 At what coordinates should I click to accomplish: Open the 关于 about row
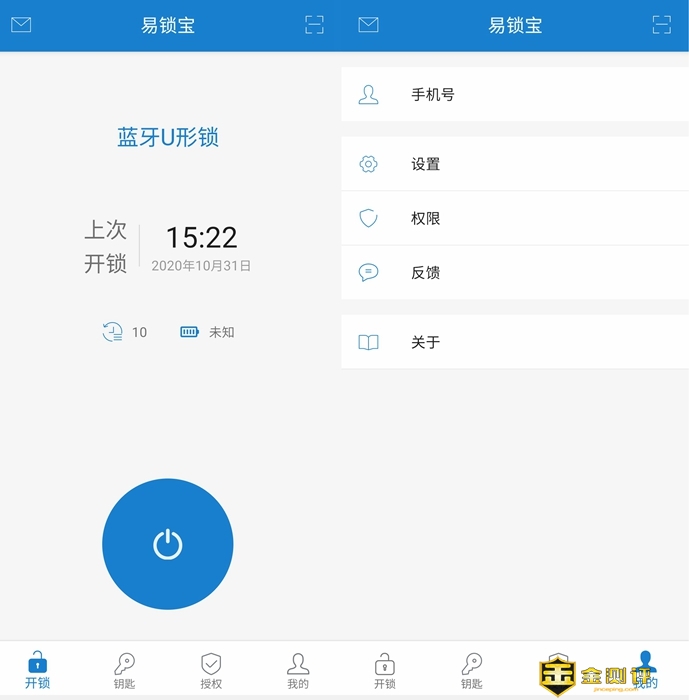pyautogui.click(x=514, y=342)
